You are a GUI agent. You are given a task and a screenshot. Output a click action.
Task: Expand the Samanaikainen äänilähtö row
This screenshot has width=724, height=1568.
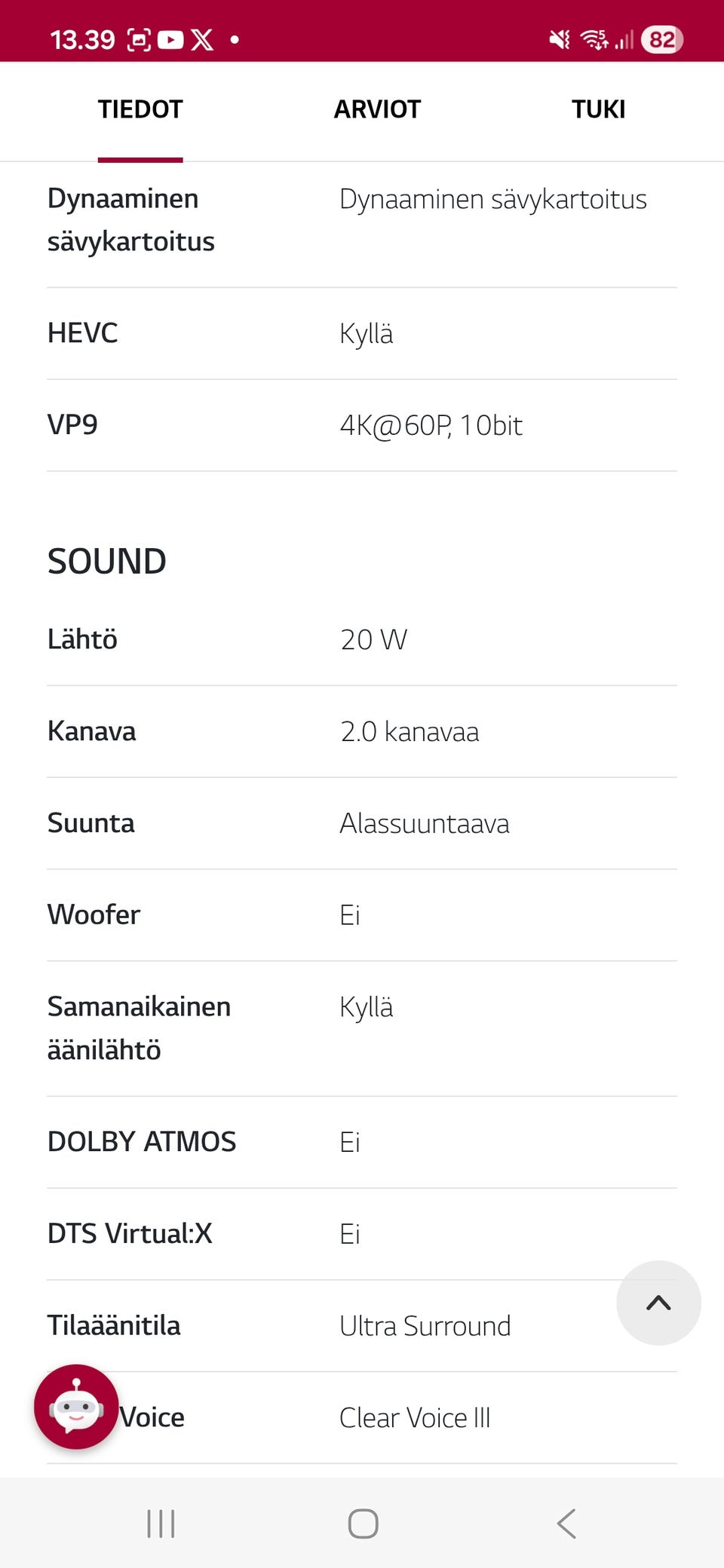point(140,1027)
